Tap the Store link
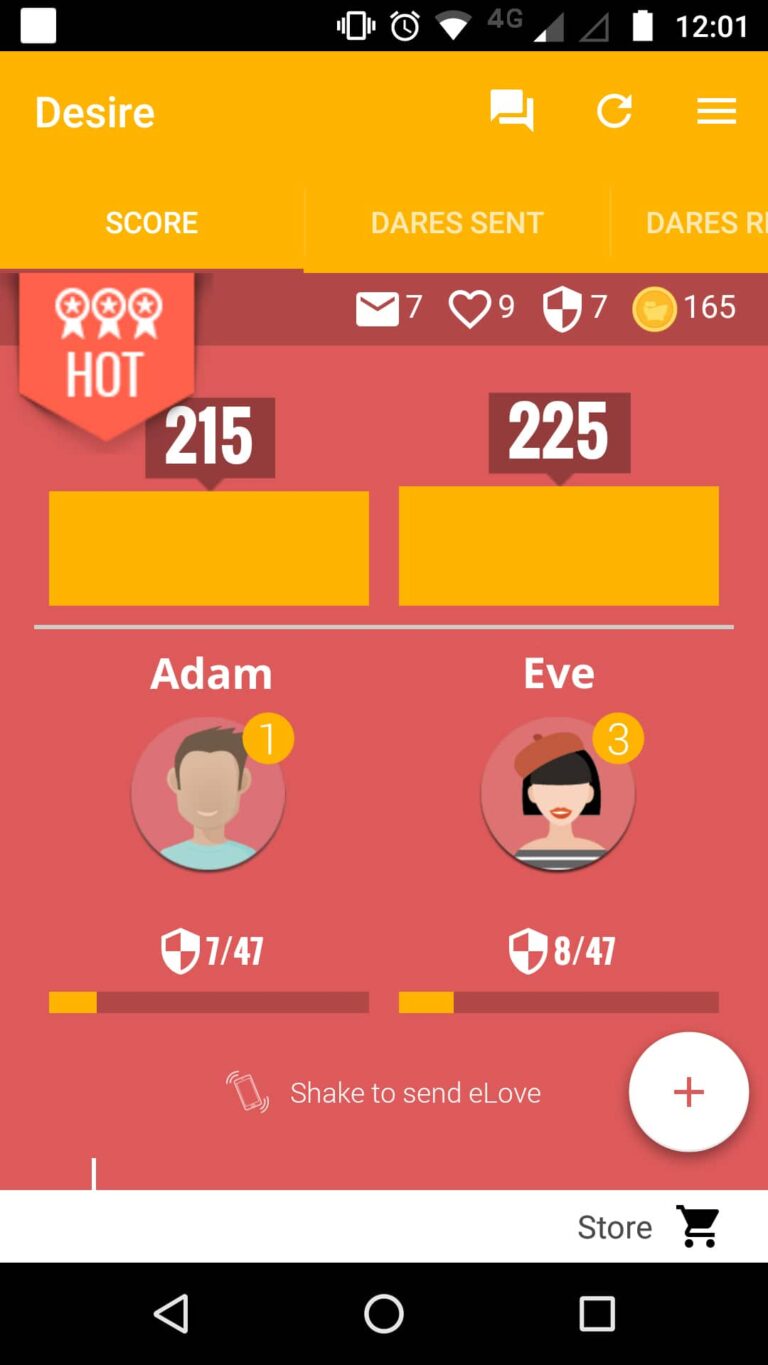Viewport: 768px width, 1365px height. click(x=614, y=1226)
